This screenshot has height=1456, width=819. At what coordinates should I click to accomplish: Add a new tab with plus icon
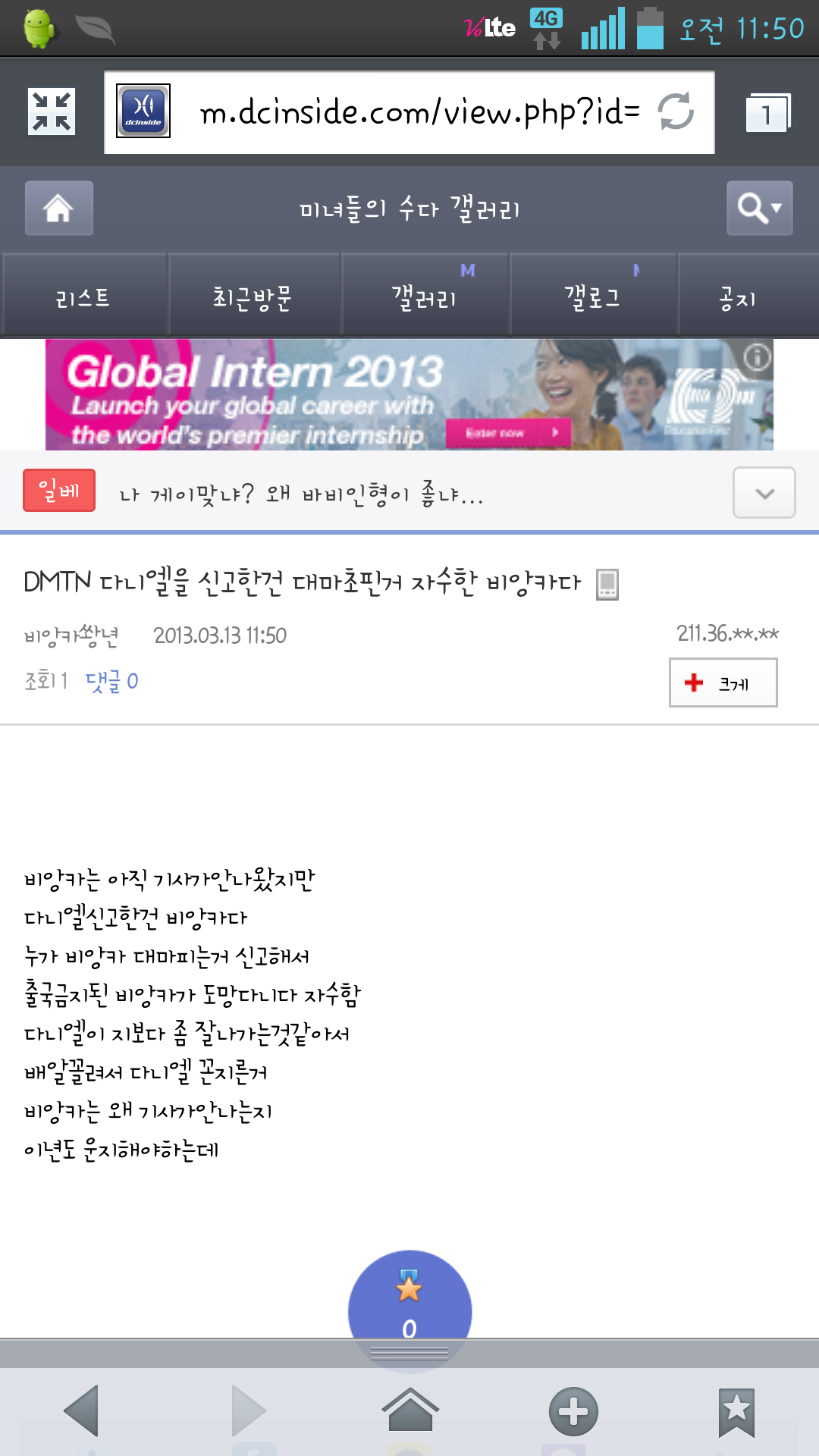click(x=573, y=1411)
